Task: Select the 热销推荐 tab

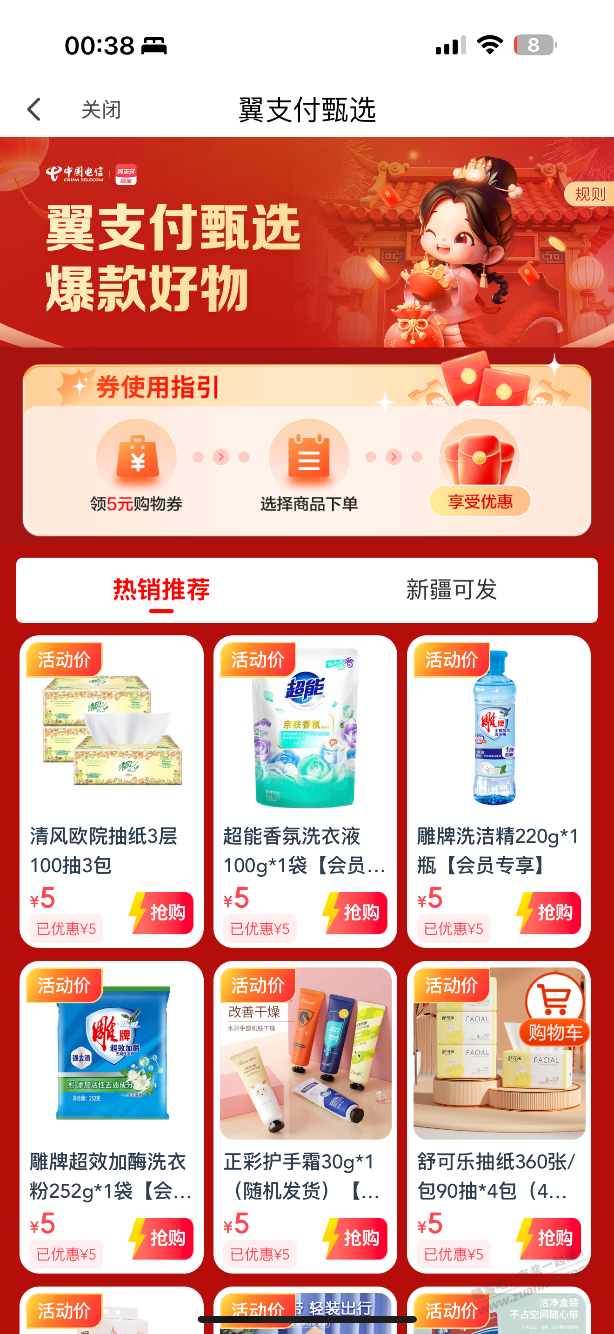Action: click(161, 590)
